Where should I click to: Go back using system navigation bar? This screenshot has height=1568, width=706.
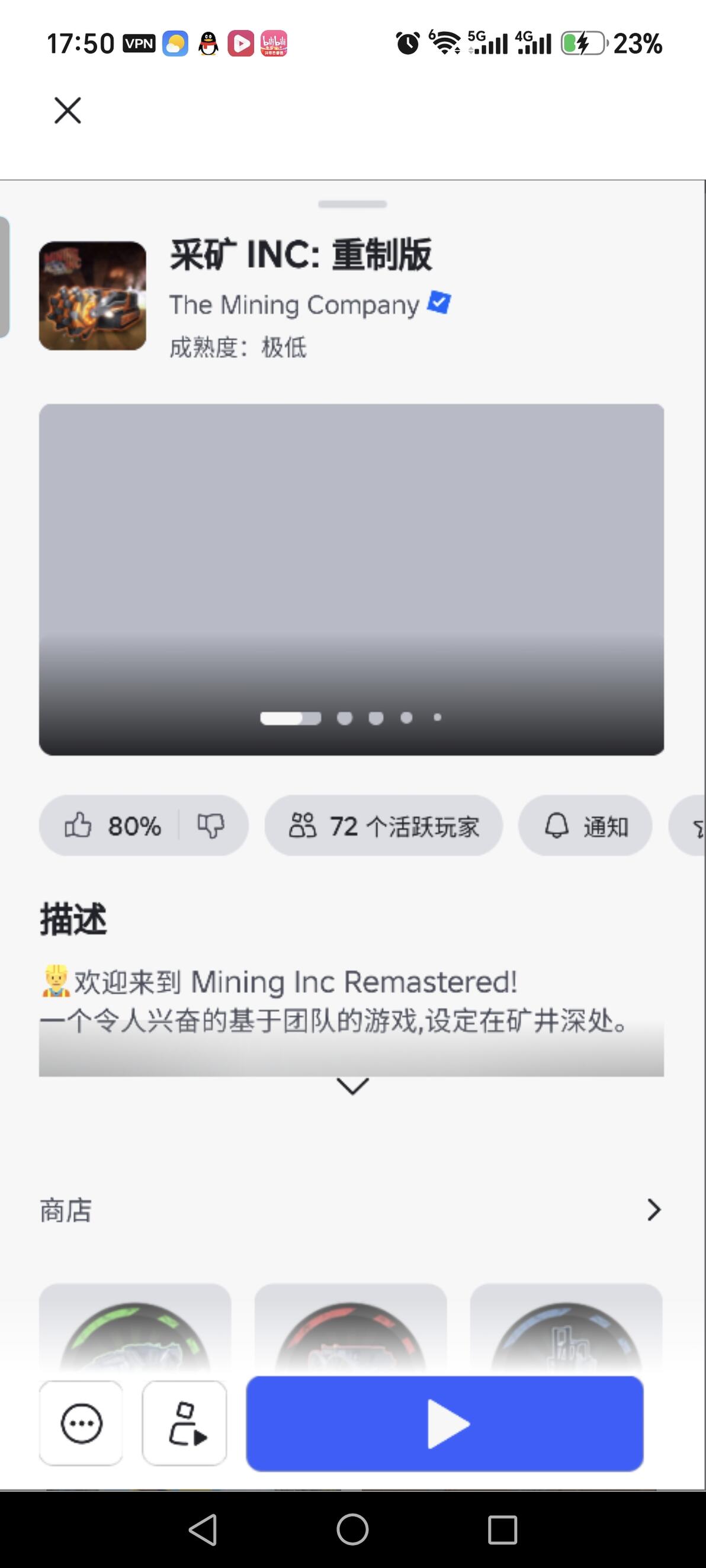pos(203,1529)
